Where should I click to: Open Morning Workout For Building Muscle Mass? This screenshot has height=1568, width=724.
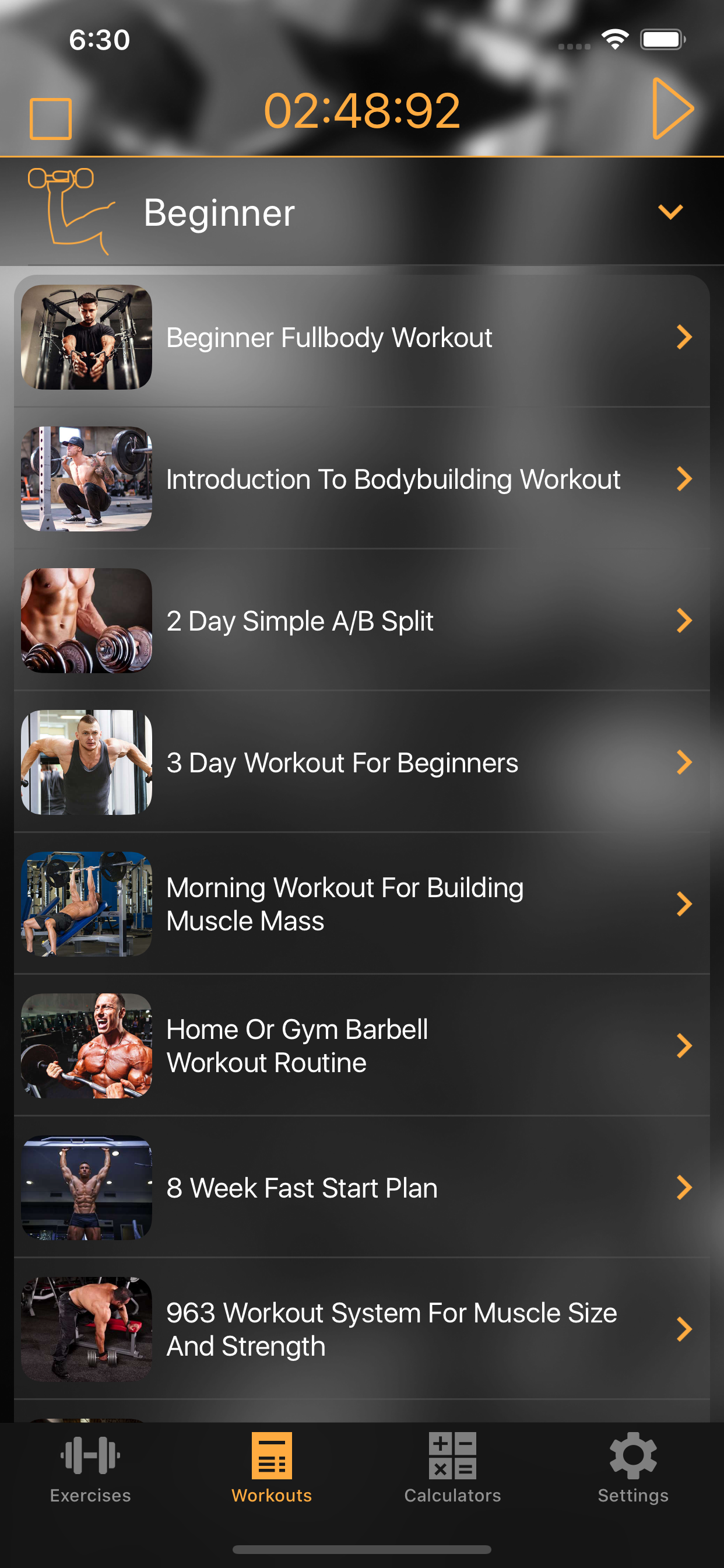click(x=361, y=904)
